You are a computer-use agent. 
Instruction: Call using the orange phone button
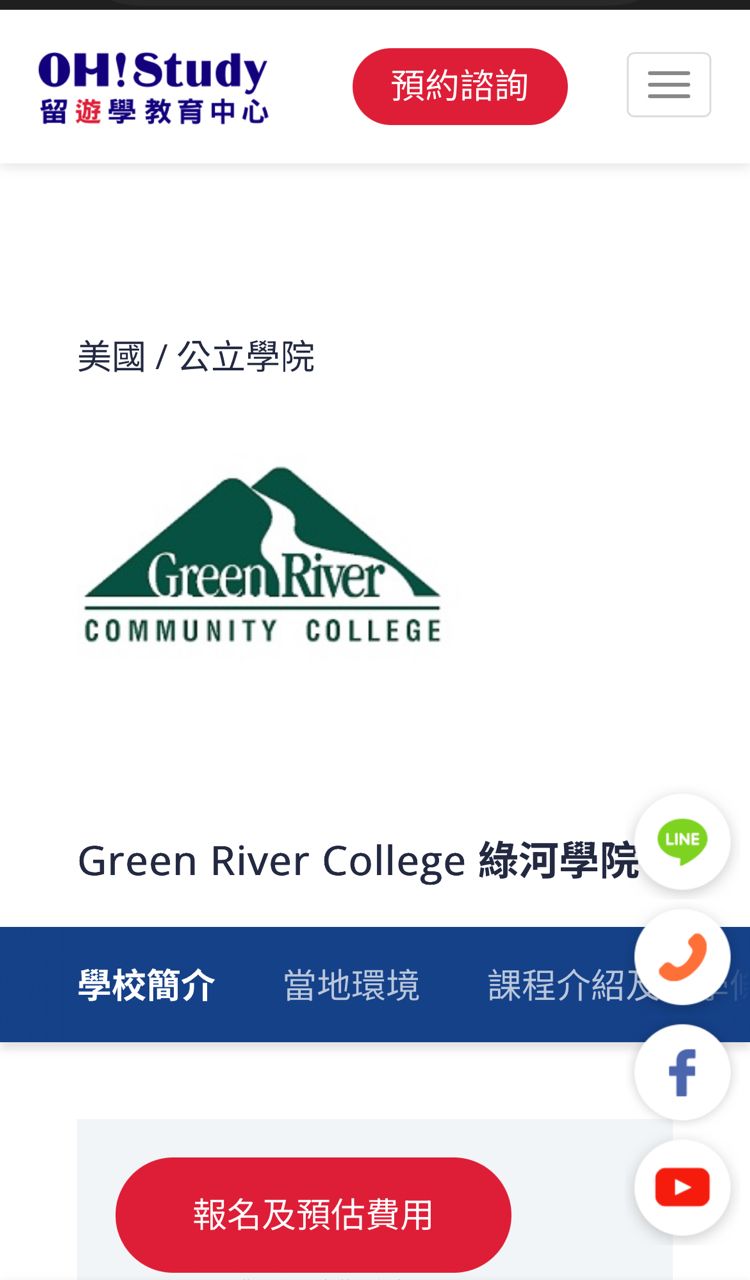(682, 957)
